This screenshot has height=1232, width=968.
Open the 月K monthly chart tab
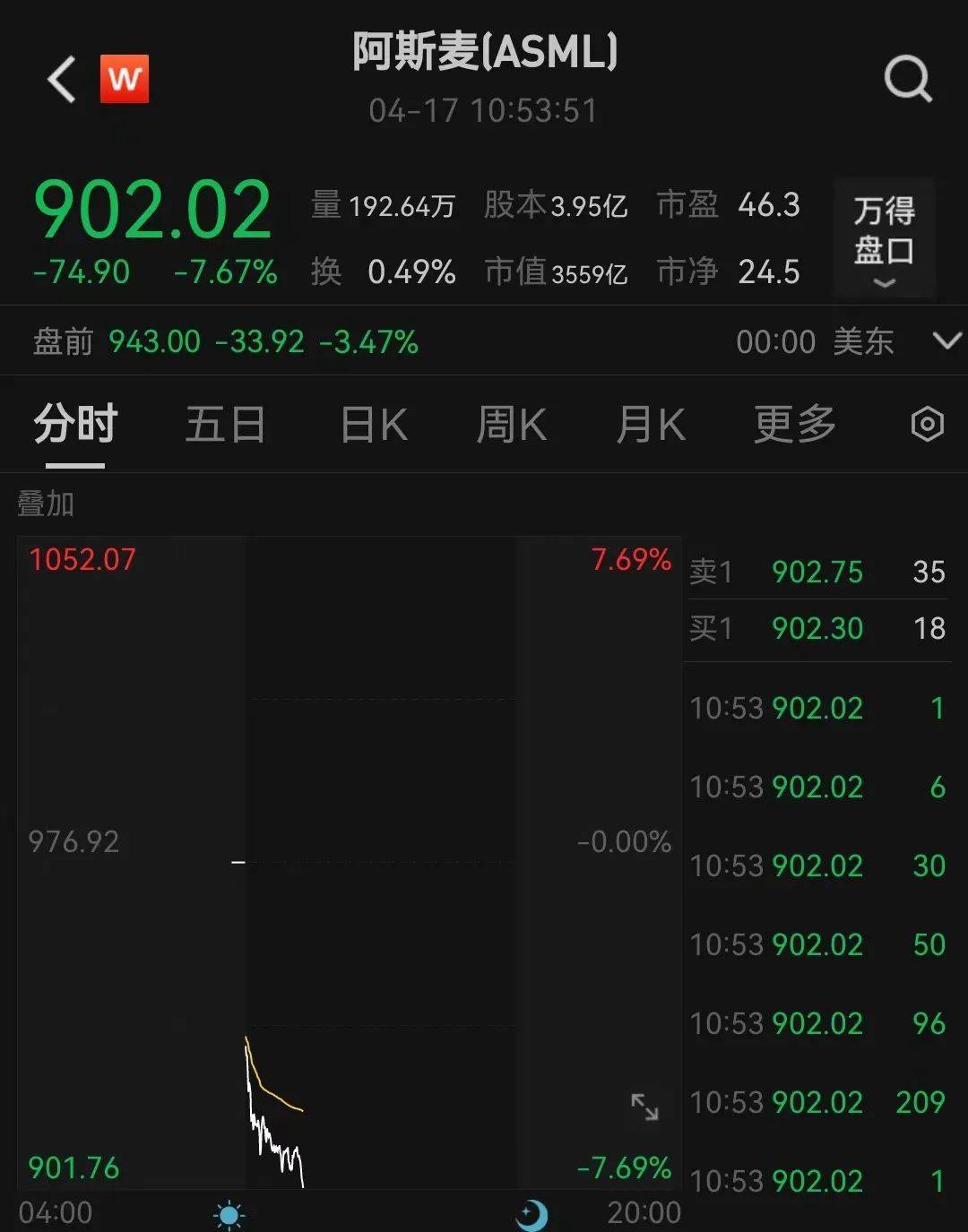click(x=651, y=425)
